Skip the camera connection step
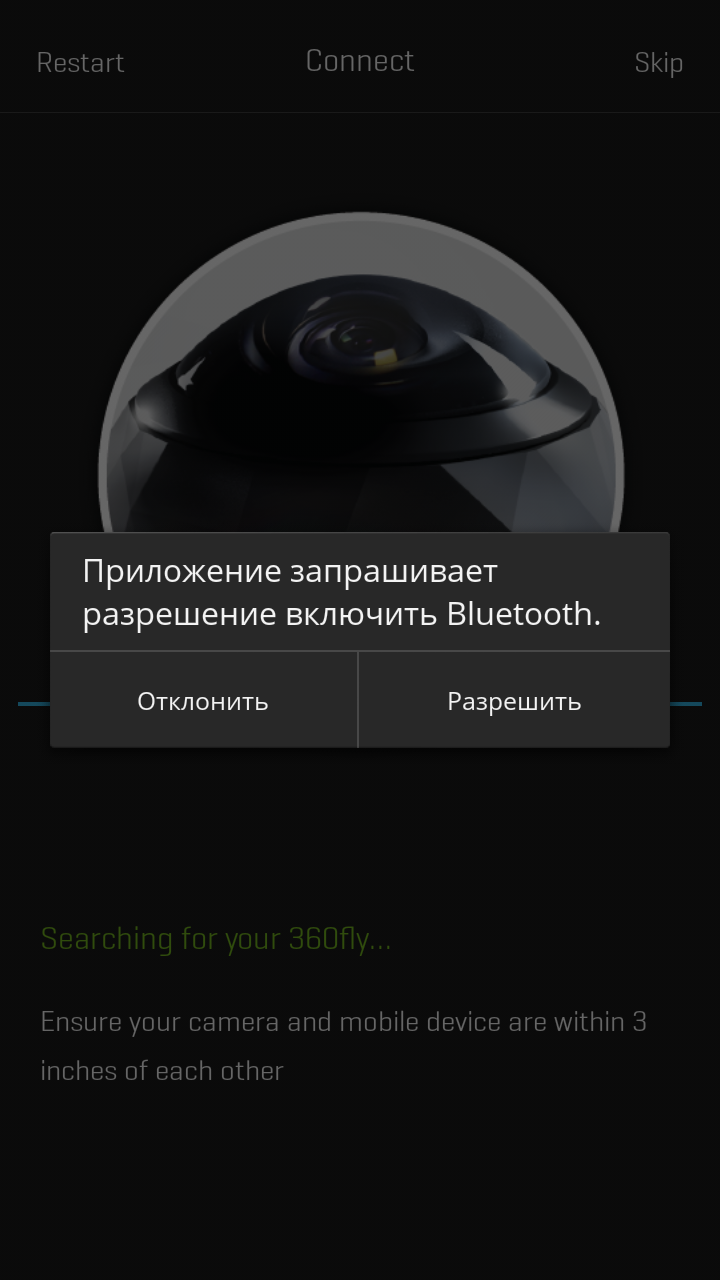 coord(658,62)
